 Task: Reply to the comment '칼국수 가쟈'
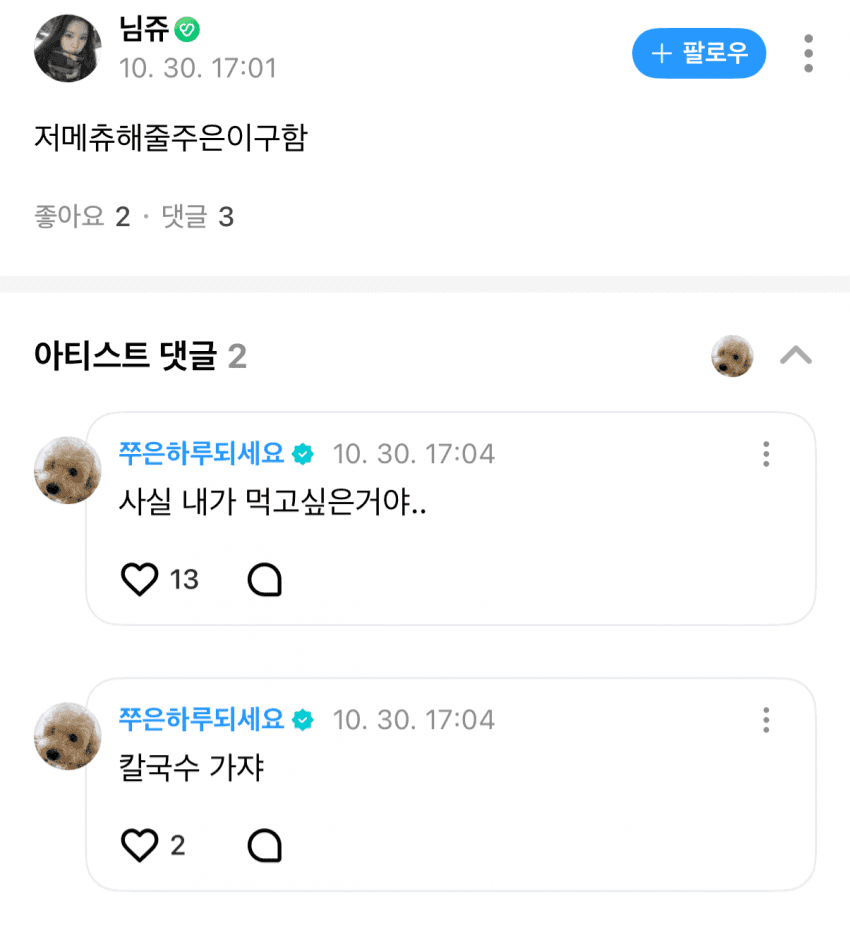(264, 846)
